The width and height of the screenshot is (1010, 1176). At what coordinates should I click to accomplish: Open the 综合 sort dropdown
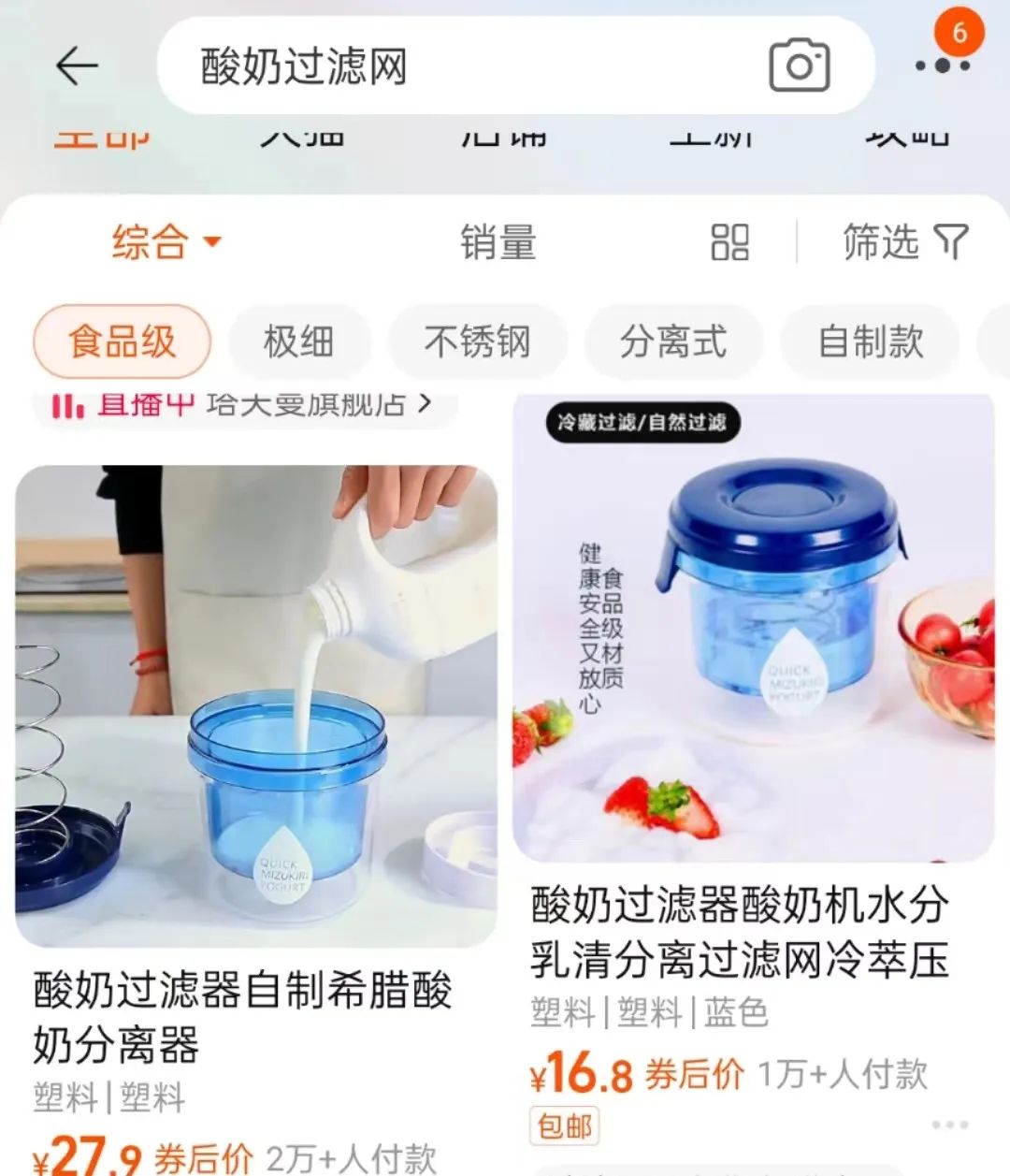[166, 242]
